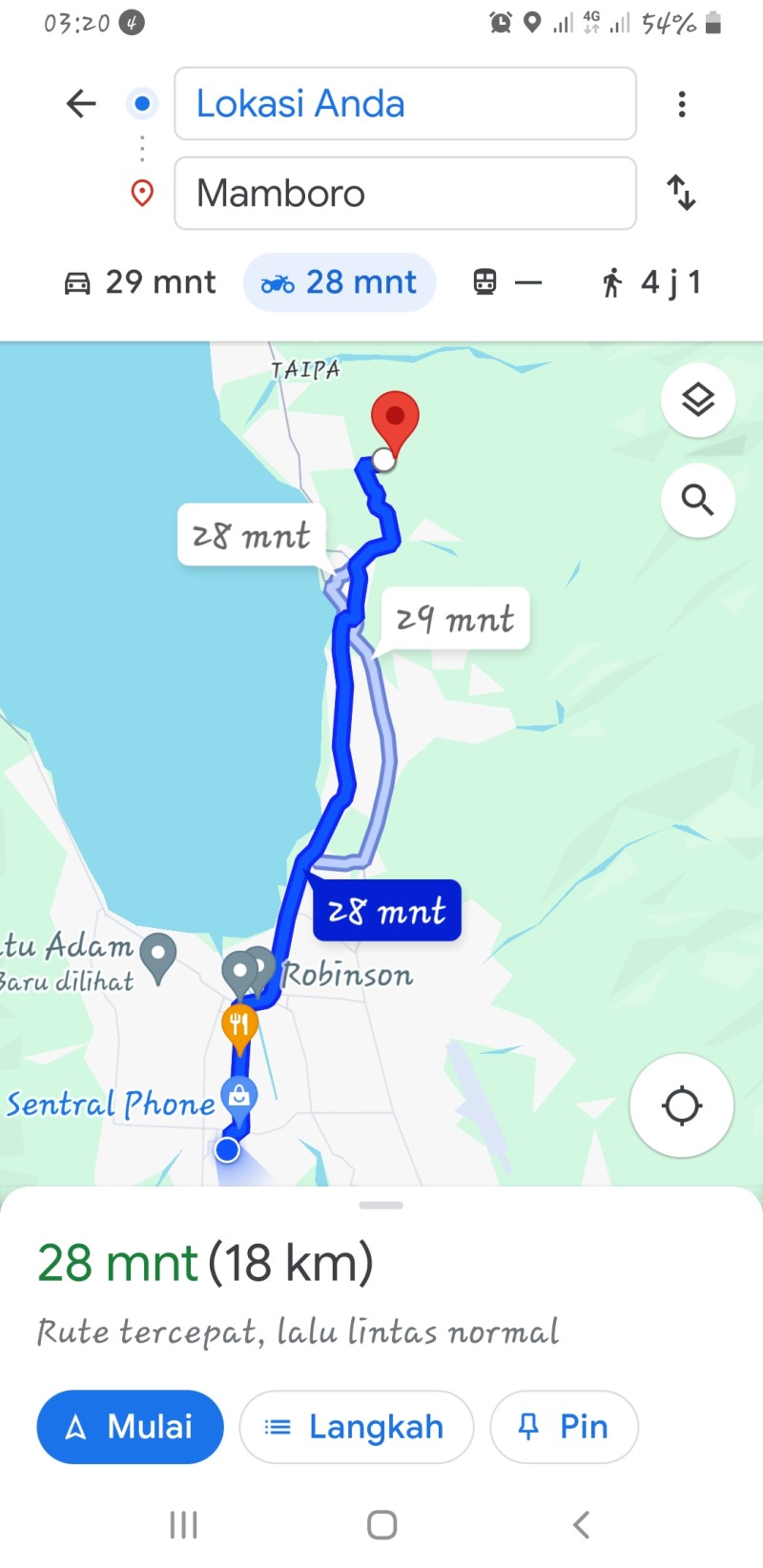This screenshot has height=1568, width=763.
Task: Select the alternate 29 mnt route label
Action: pyautogui.click(x=455, y=619)
